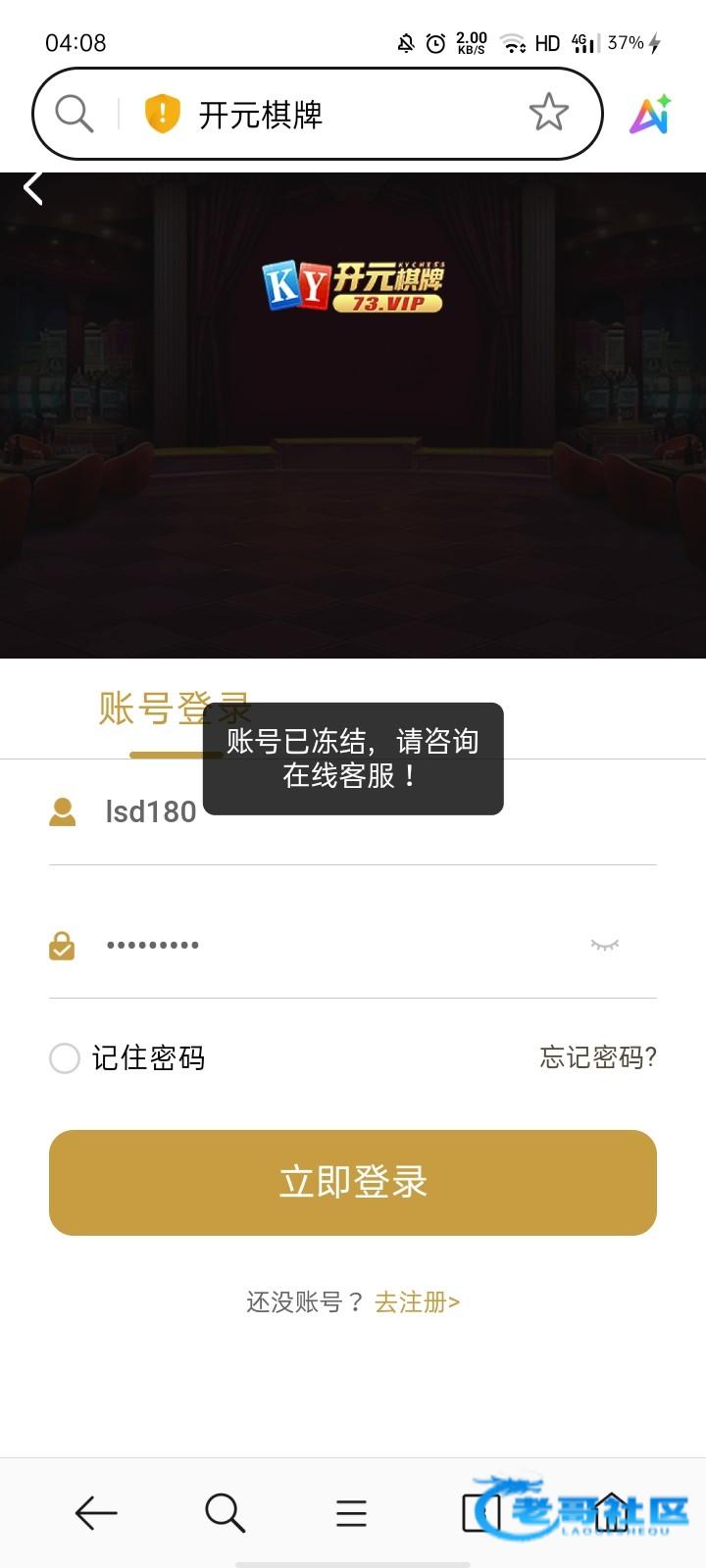Open the browser AI assistant

(650, 115)
